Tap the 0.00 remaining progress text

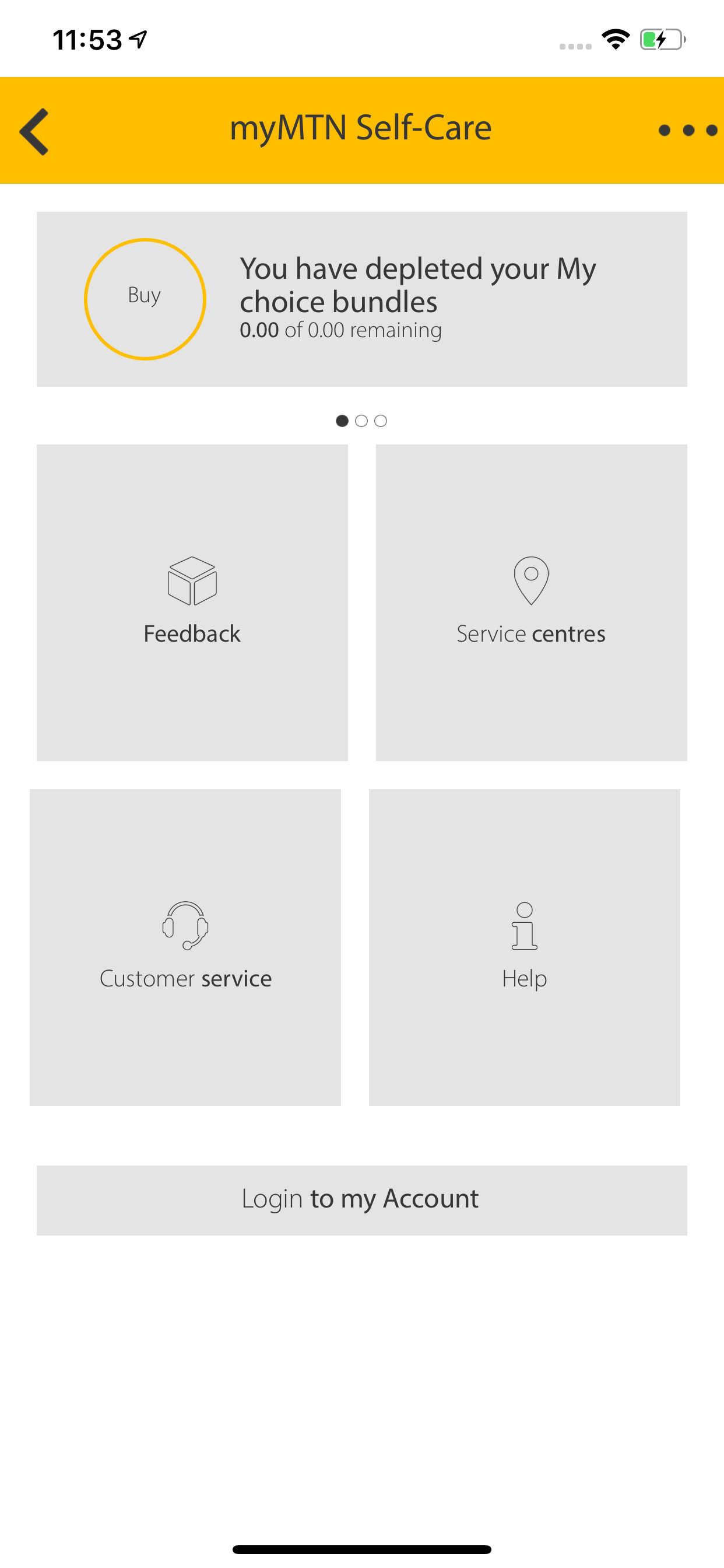pyautogui.click(x=340, y=330)
